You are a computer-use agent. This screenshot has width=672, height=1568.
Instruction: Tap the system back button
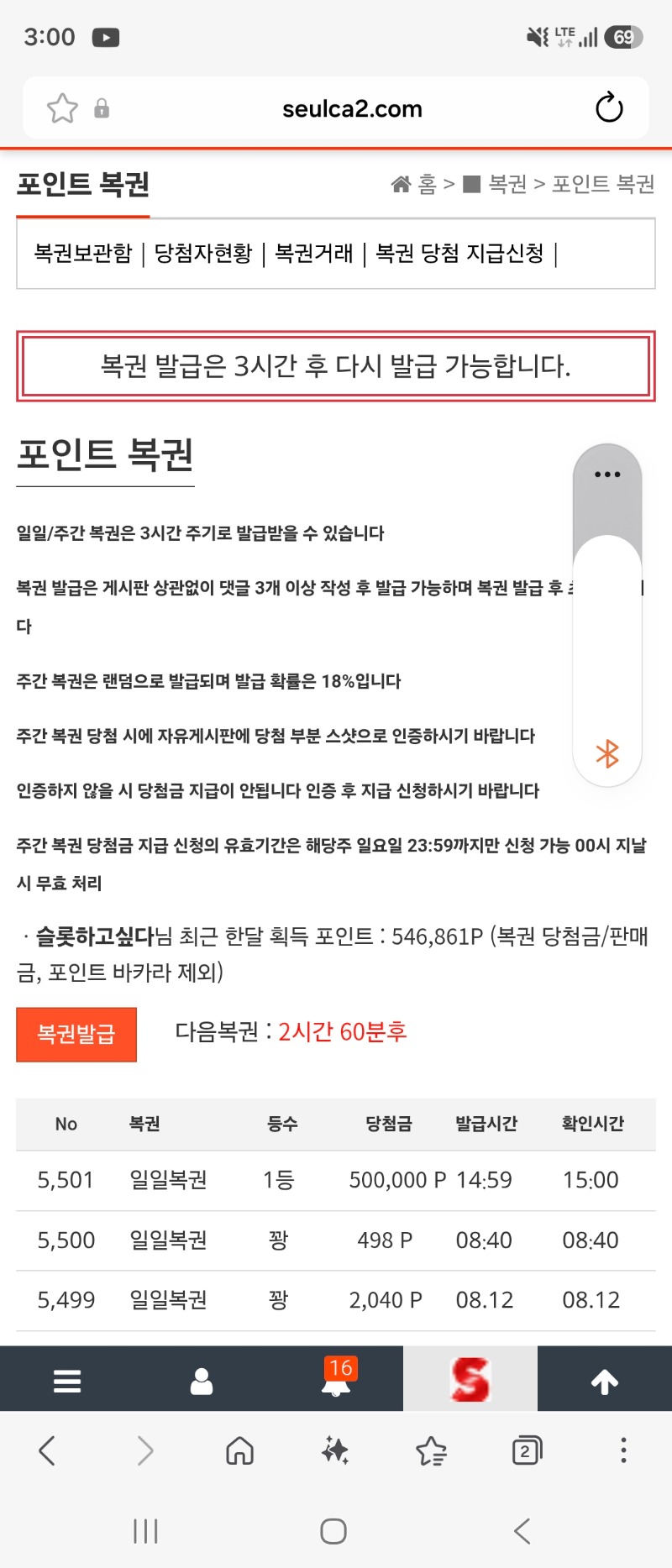click(x=522, y=1531)
